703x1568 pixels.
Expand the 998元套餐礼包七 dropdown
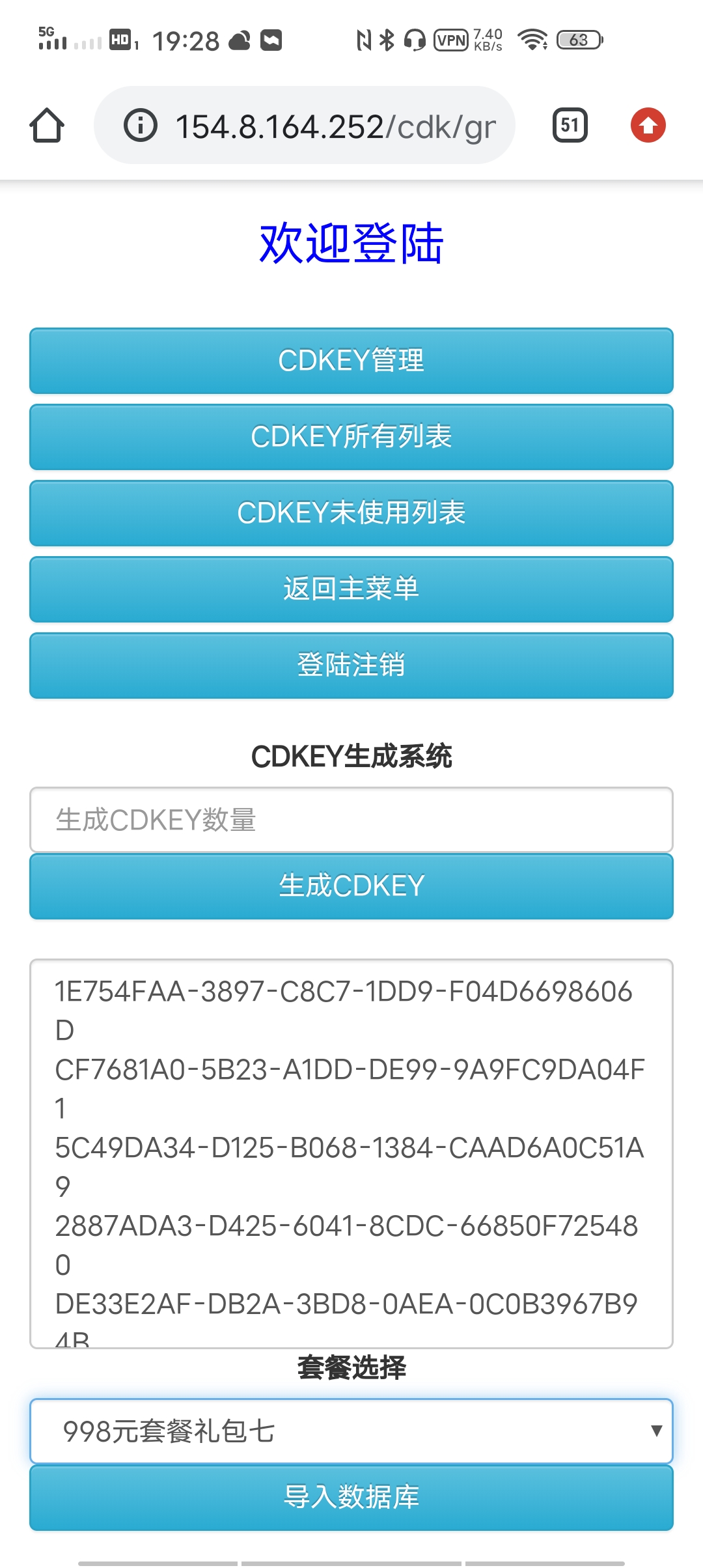351,1431
